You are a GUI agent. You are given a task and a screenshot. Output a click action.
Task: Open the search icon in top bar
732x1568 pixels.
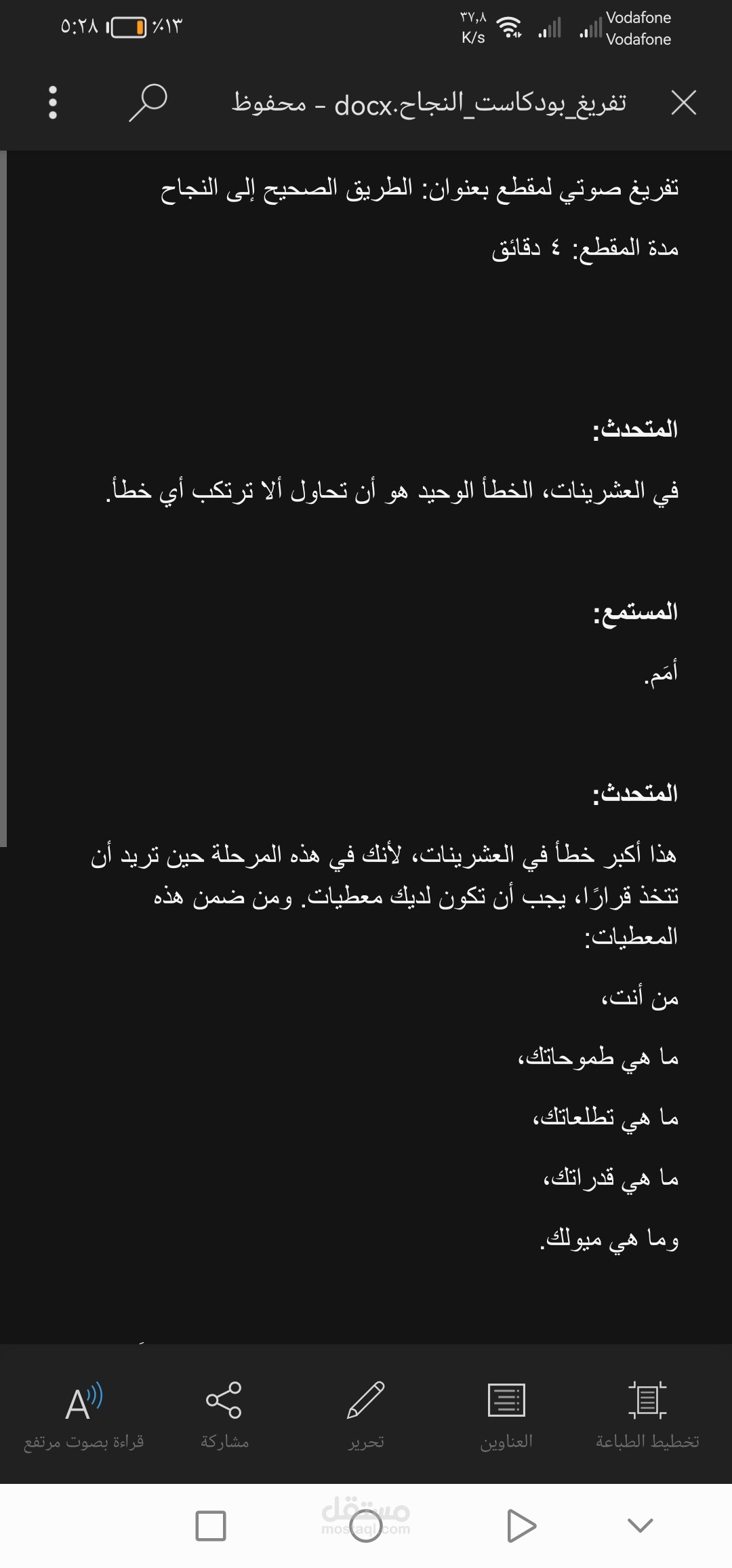tap(148, 103)
